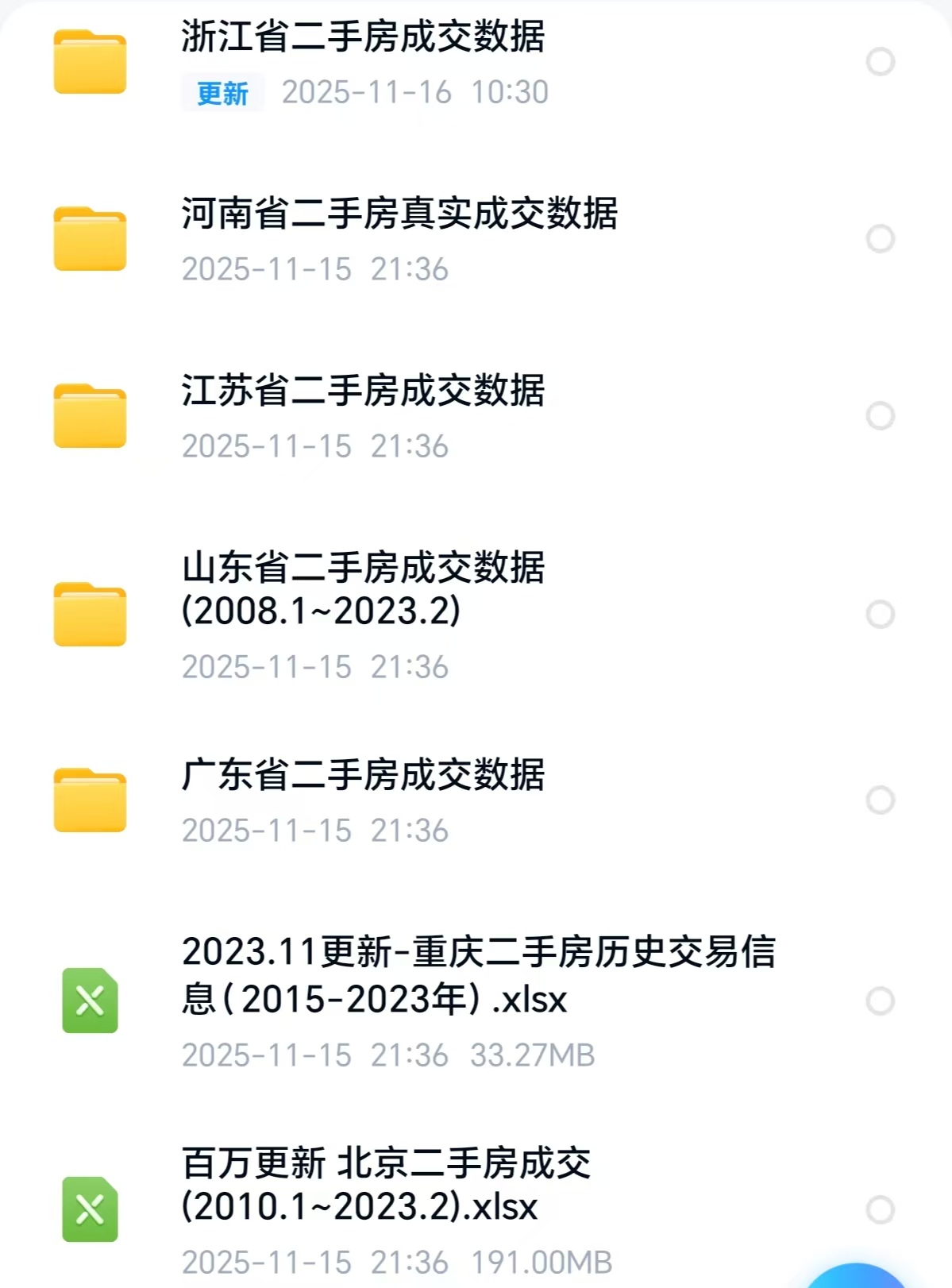Open the 河南省二手房真实成交数据 folder
The height and width of the screenshot is (1288, 952).
(399, 214)
